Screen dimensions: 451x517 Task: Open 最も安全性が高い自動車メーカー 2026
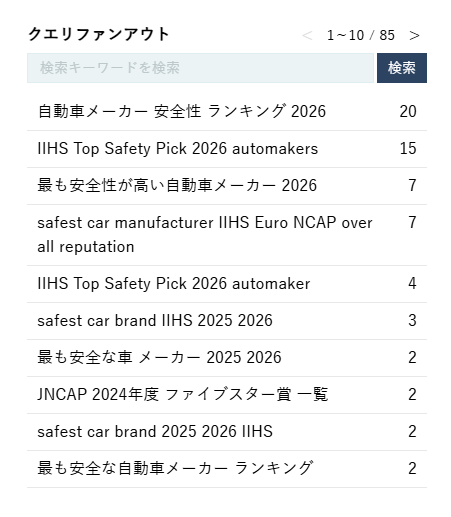click(227, 186)
